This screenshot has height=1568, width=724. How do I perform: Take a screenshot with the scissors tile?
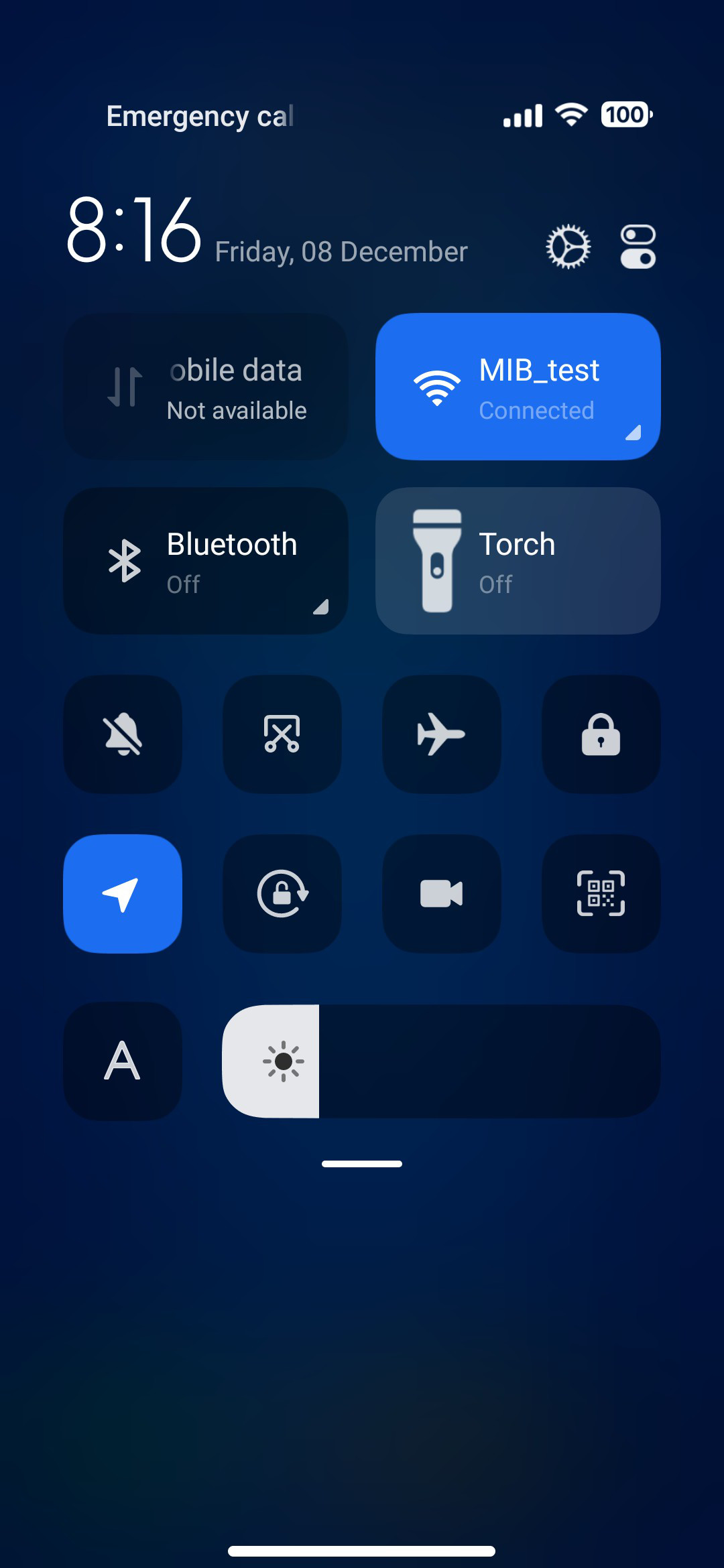coord(282,734)
